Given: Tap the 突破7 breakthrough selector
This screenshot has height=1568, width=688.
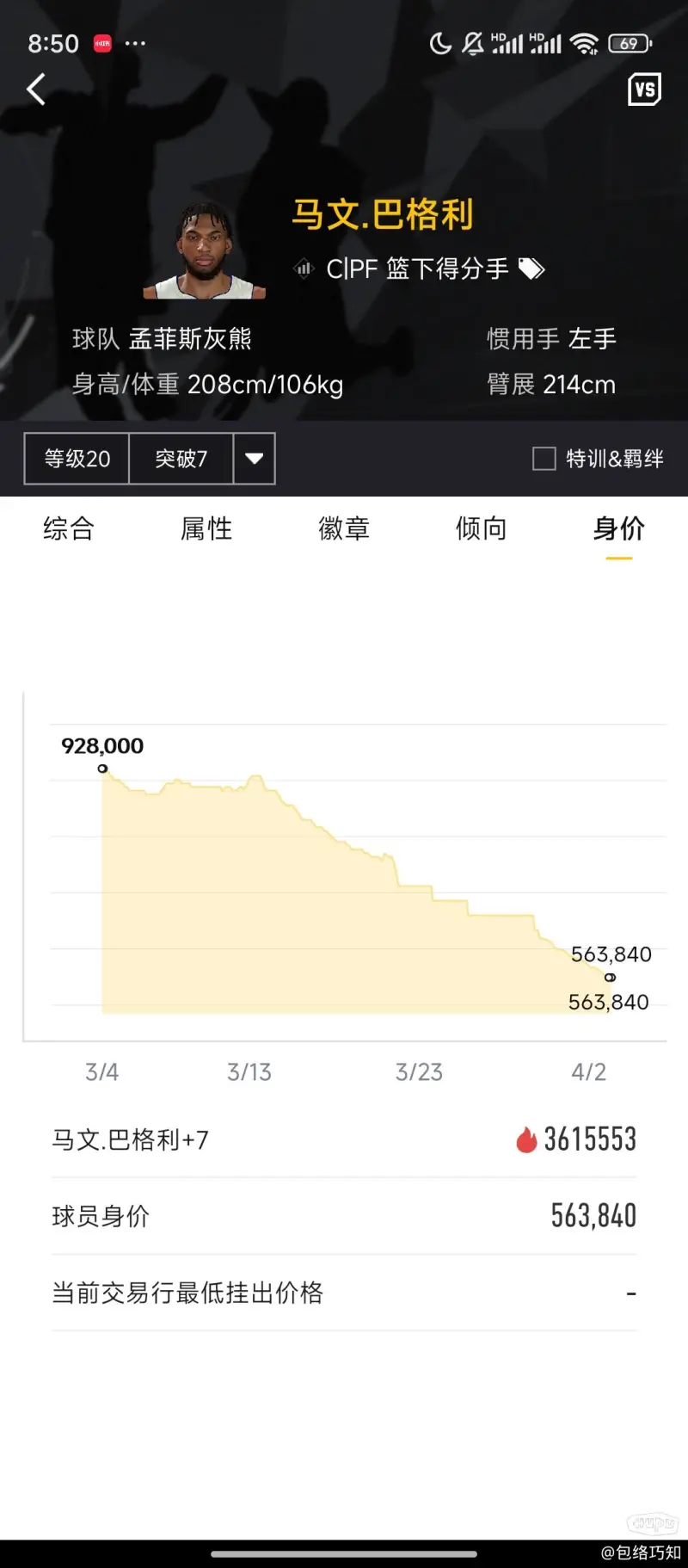Looking at the screenshot, I should coord(181,459).
